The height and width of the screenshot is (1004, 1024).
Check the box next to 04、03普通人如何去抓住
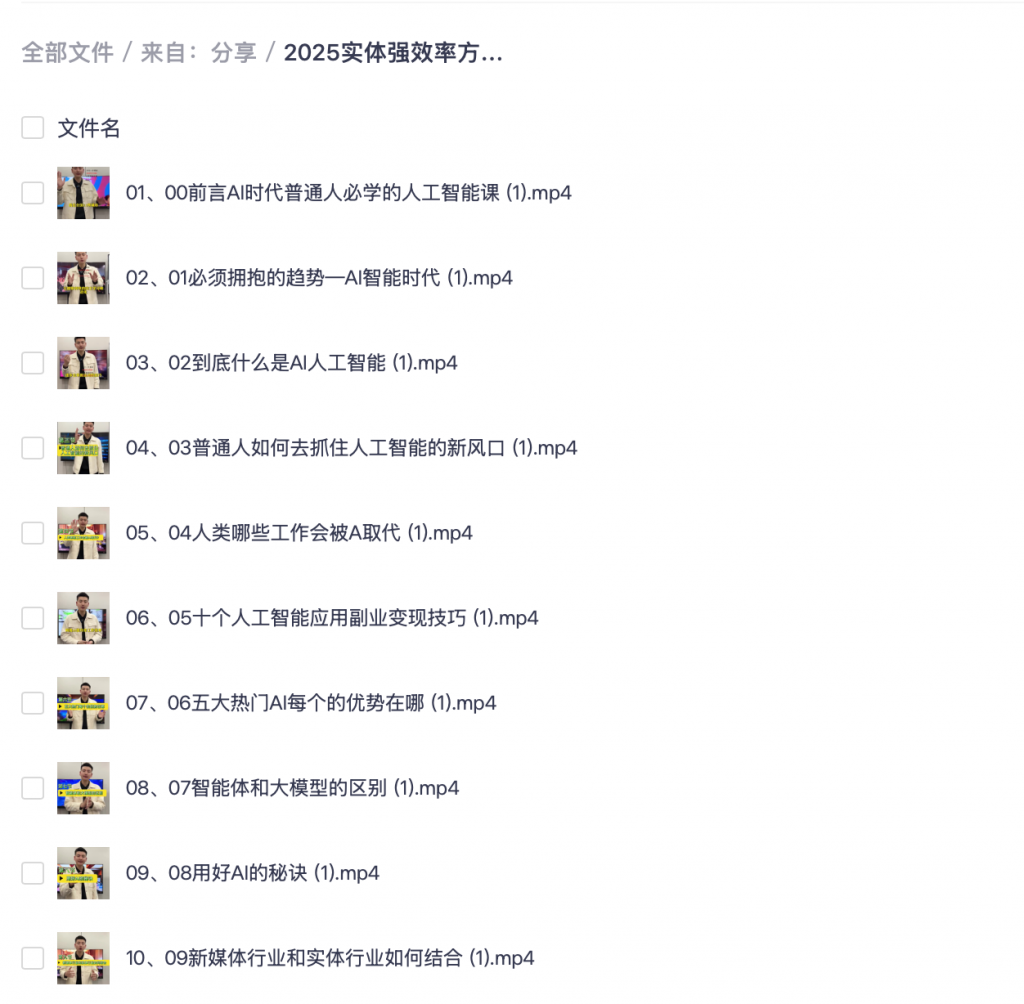33,448
